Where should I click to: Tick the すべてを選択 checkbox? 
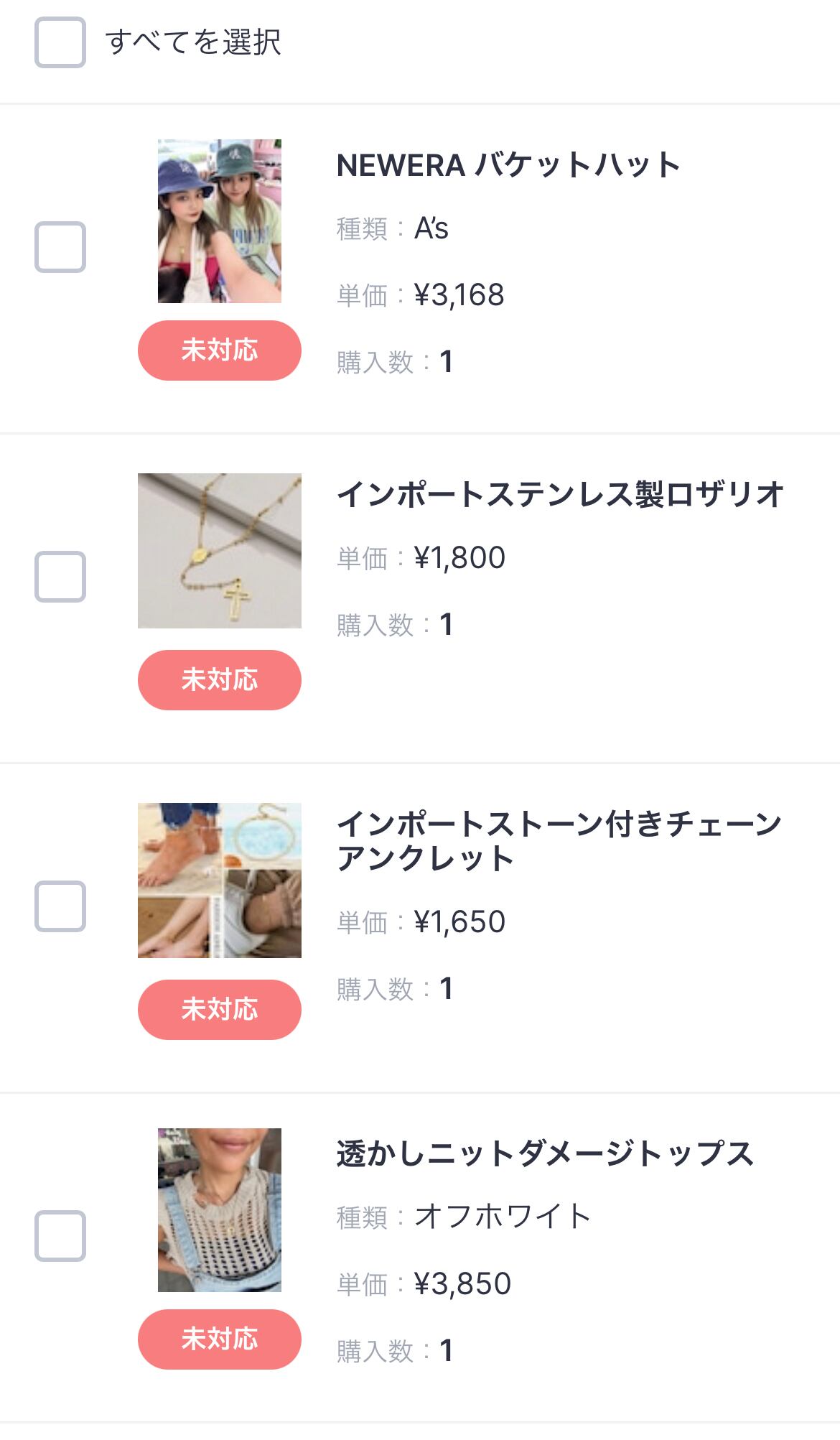(x=60, y=42)
